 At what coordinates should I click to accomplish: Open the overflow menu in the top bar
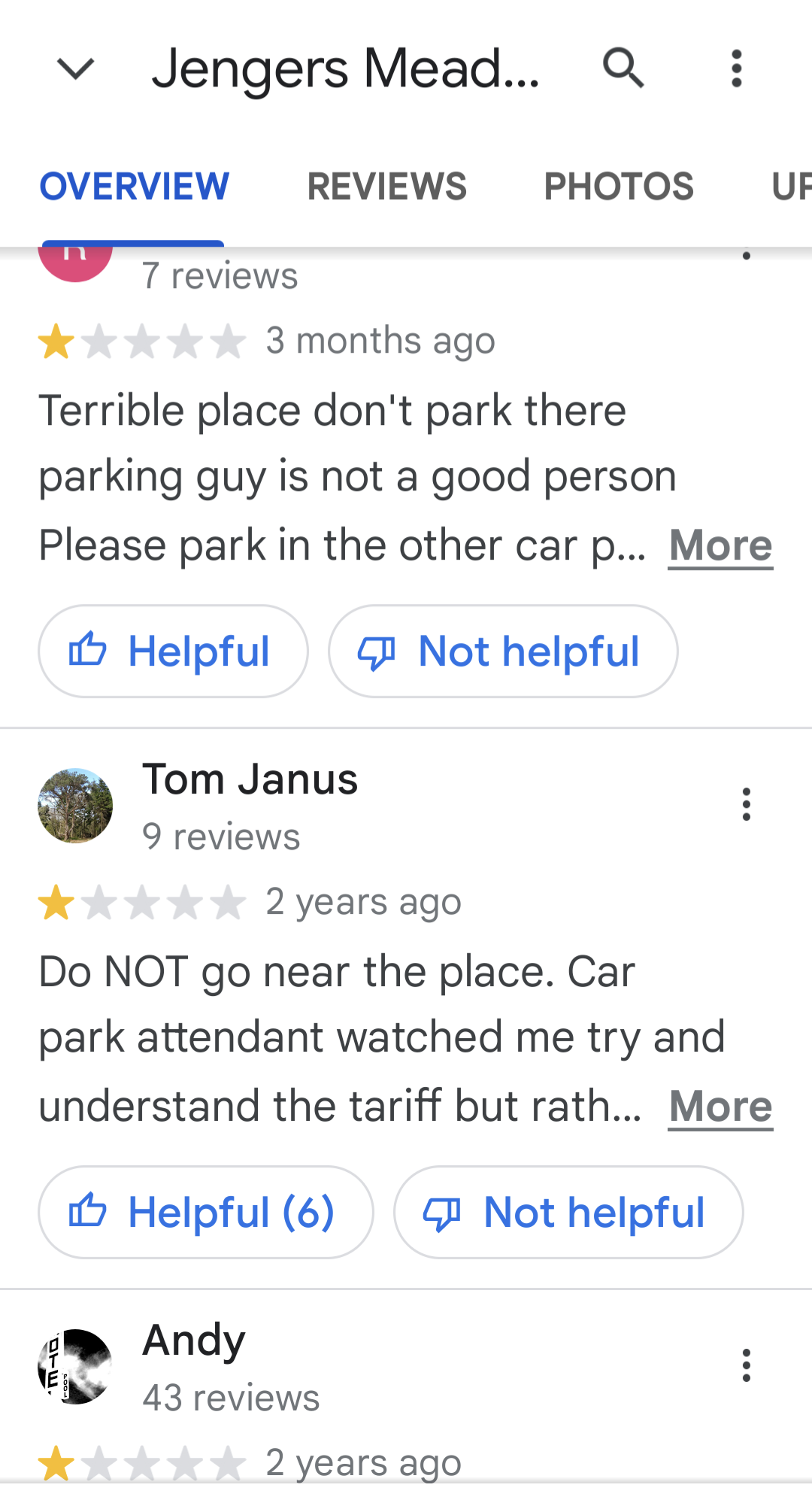click(x=737, y=68)
